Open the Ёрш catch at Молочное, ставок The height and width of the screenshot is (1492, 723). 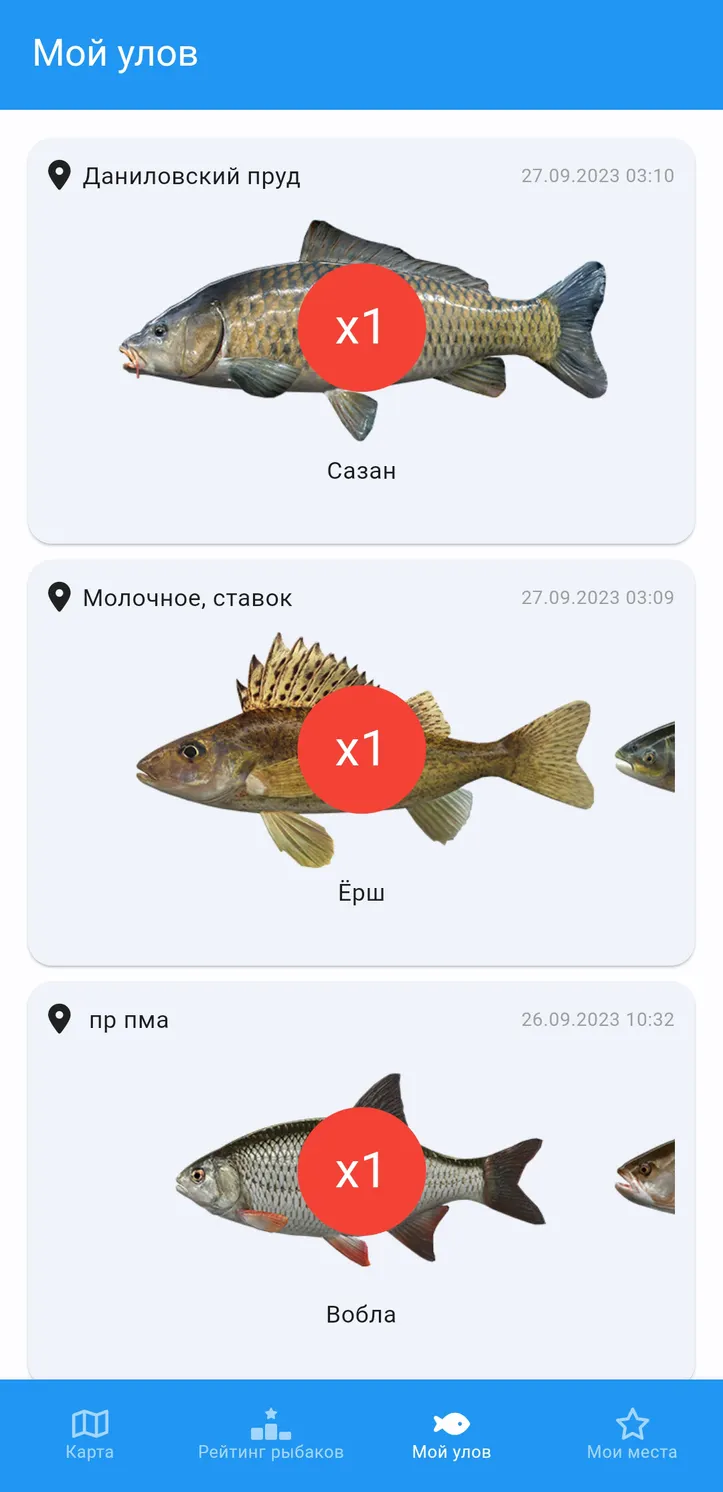pyautogui.click(x=361, y=762)
